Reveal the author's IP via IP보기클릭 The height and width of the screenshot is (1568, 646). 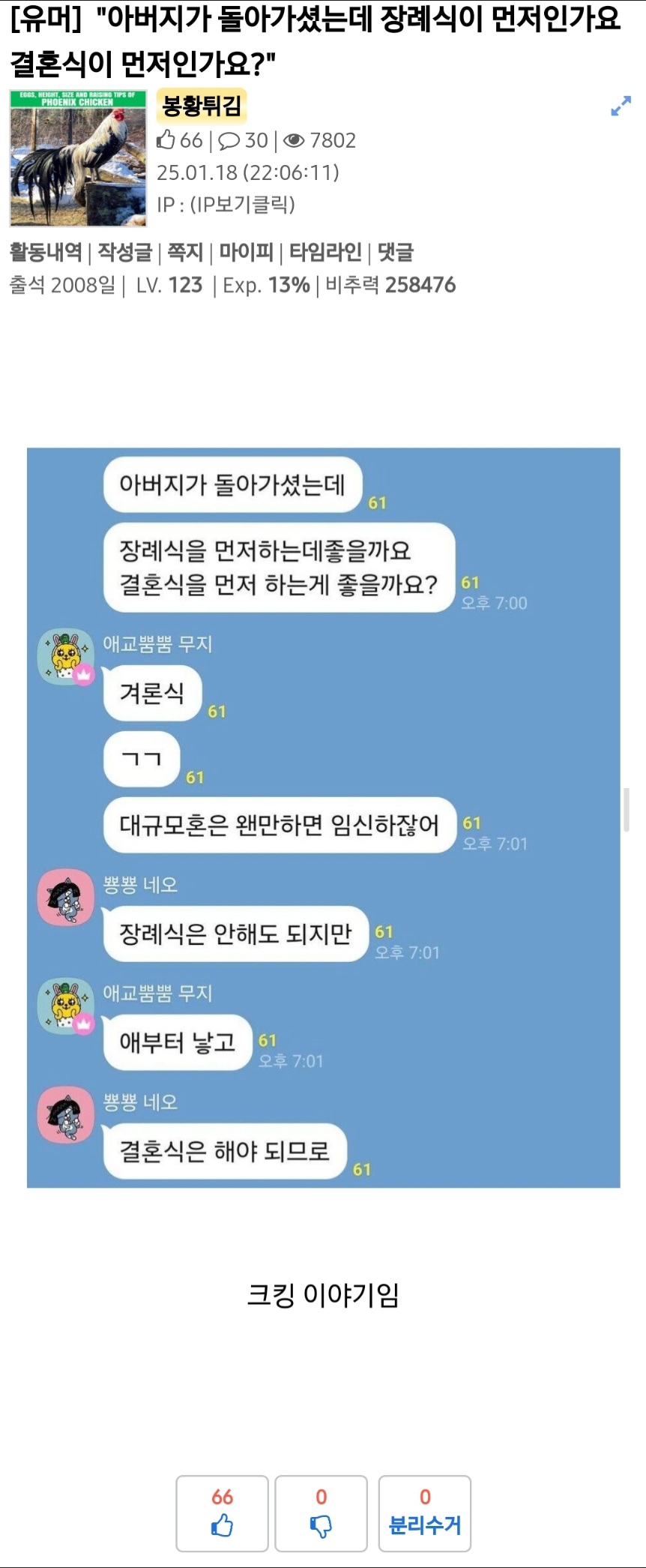click(x=242, y=204)
